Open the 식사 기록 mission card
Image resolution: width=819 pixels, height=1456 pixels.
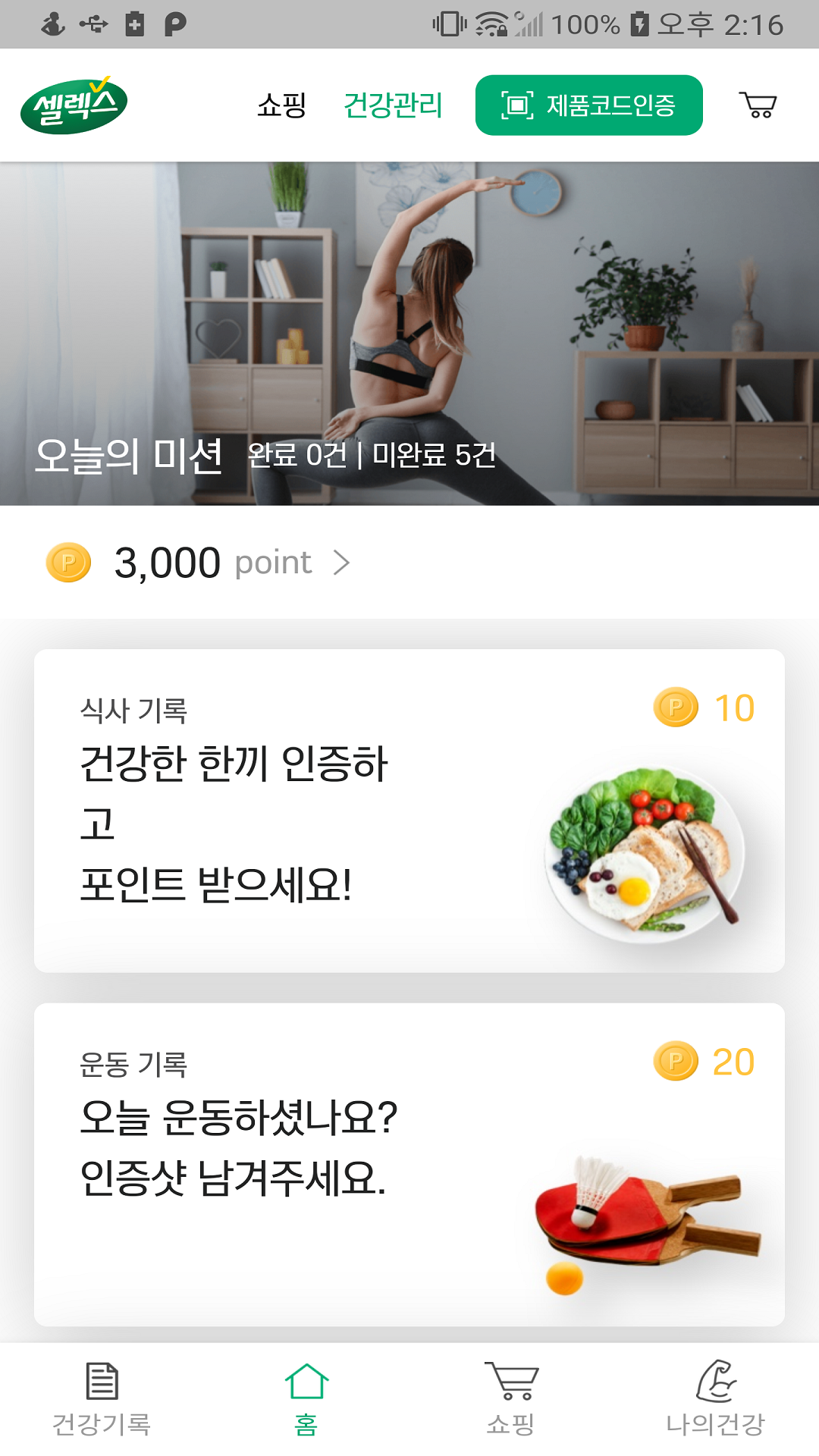(409, 810)
